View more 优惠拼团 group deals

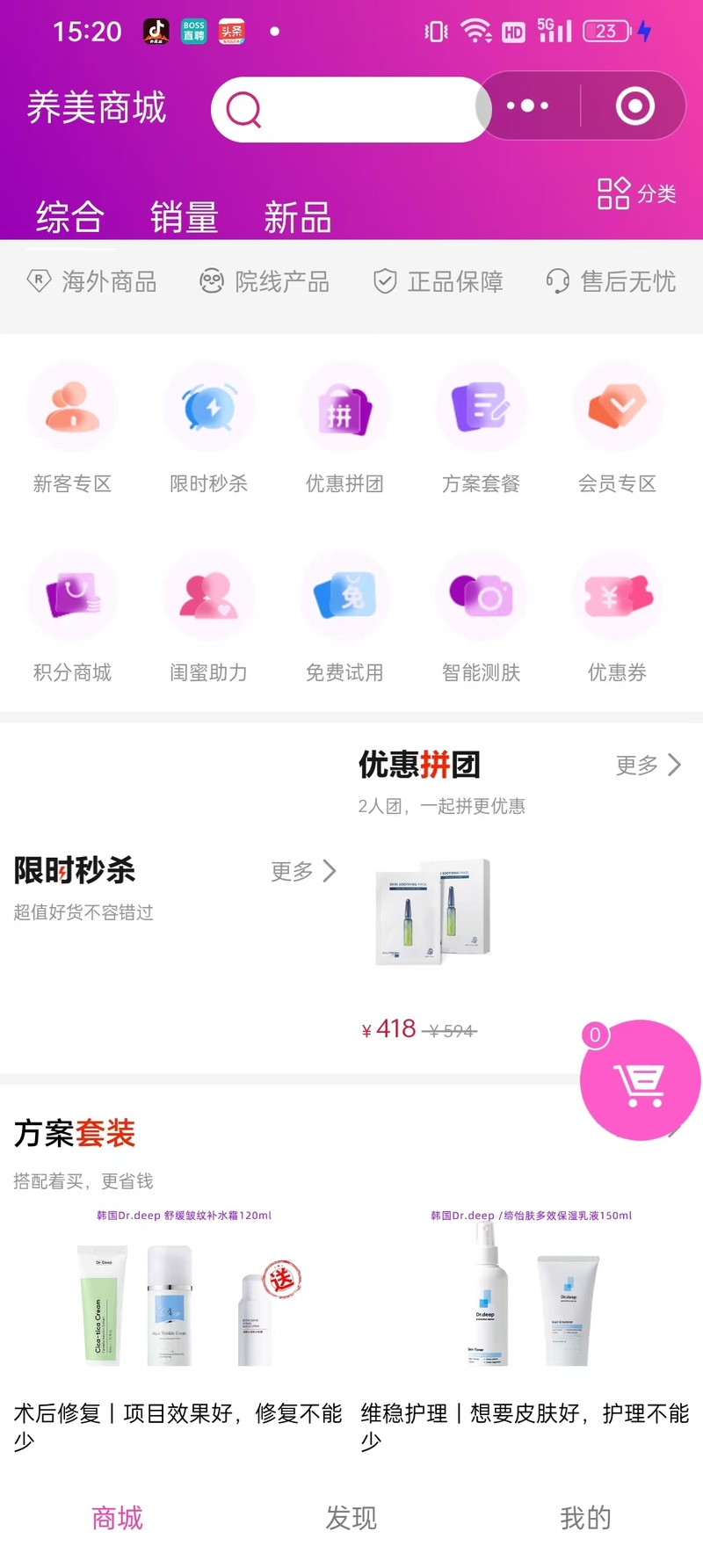click(x=649, y=766)
